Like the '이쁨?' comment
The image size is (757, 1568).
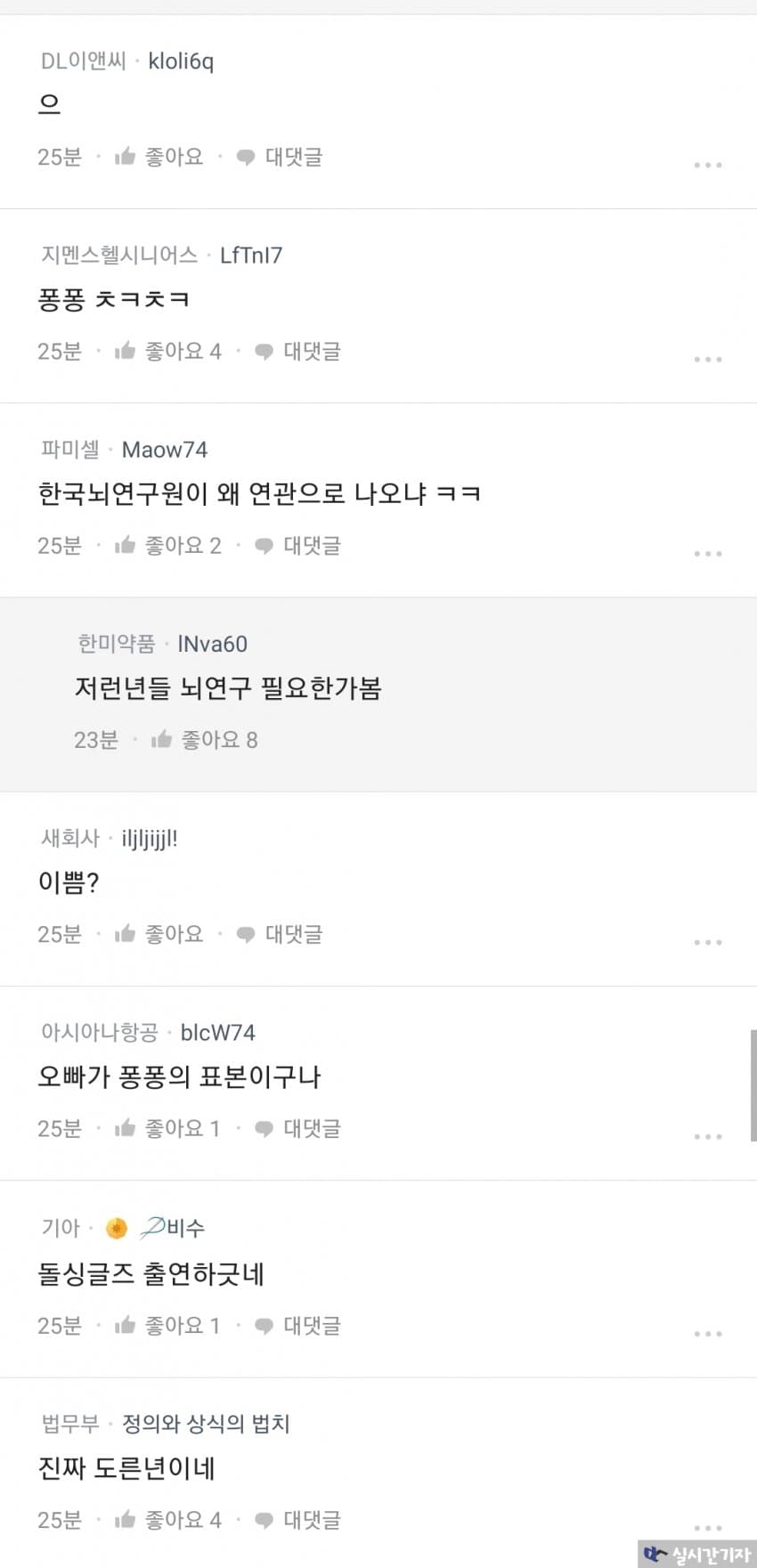159,934
